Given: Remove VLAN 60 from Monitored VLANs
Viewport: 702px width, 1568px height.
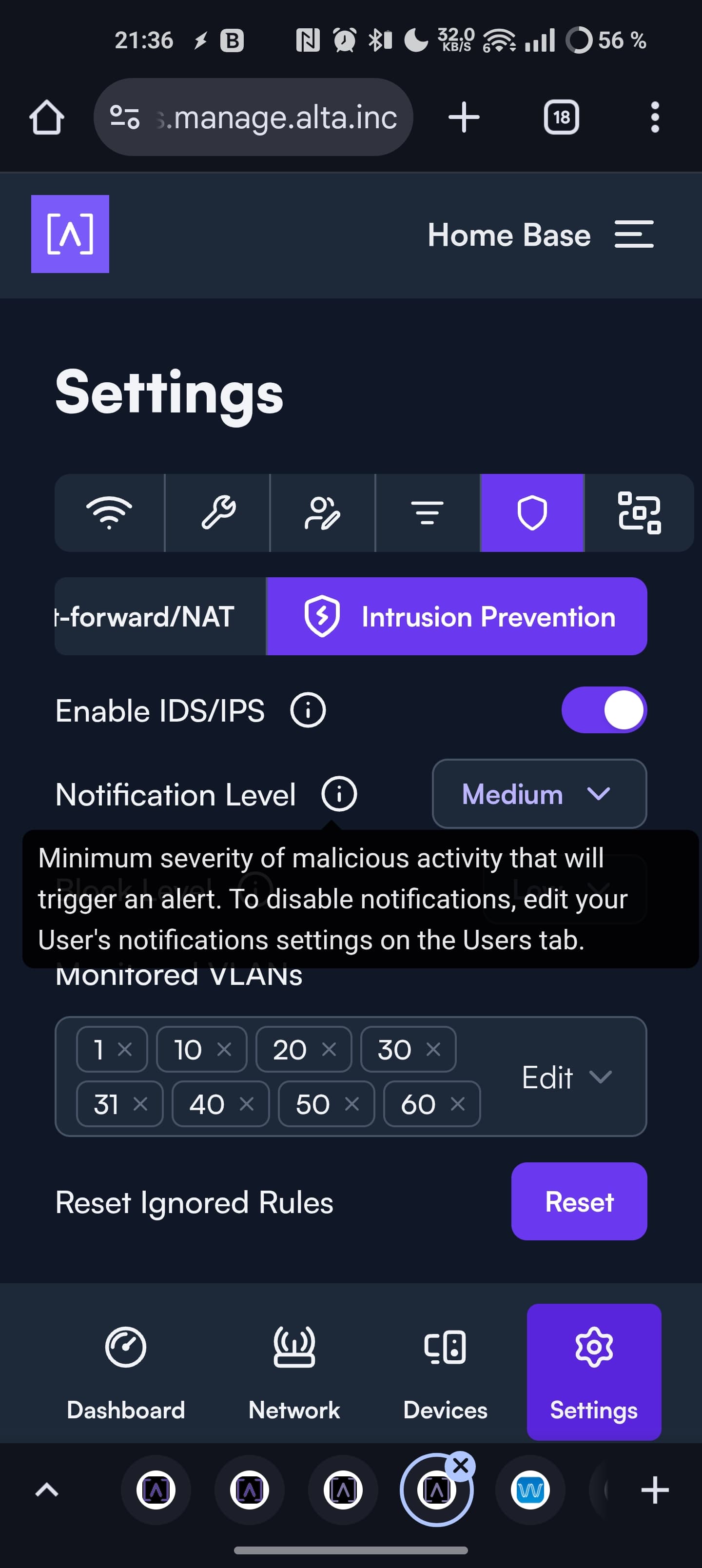Looking at the screenshot, I should point(458,1103).
